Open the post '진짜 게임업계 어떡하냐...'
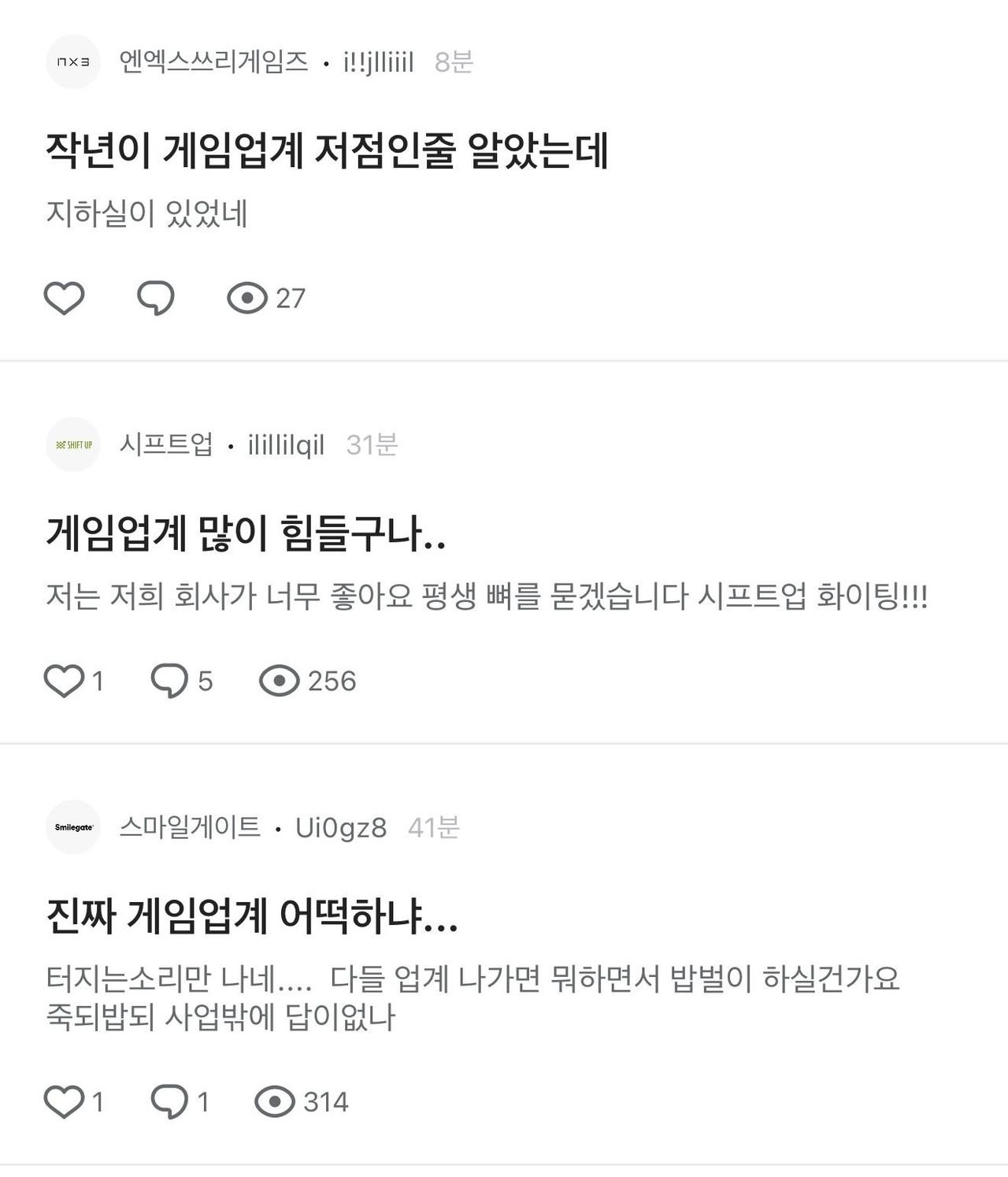The height and width of the screenshot is (1177, 1008). [x=252, y=915]
